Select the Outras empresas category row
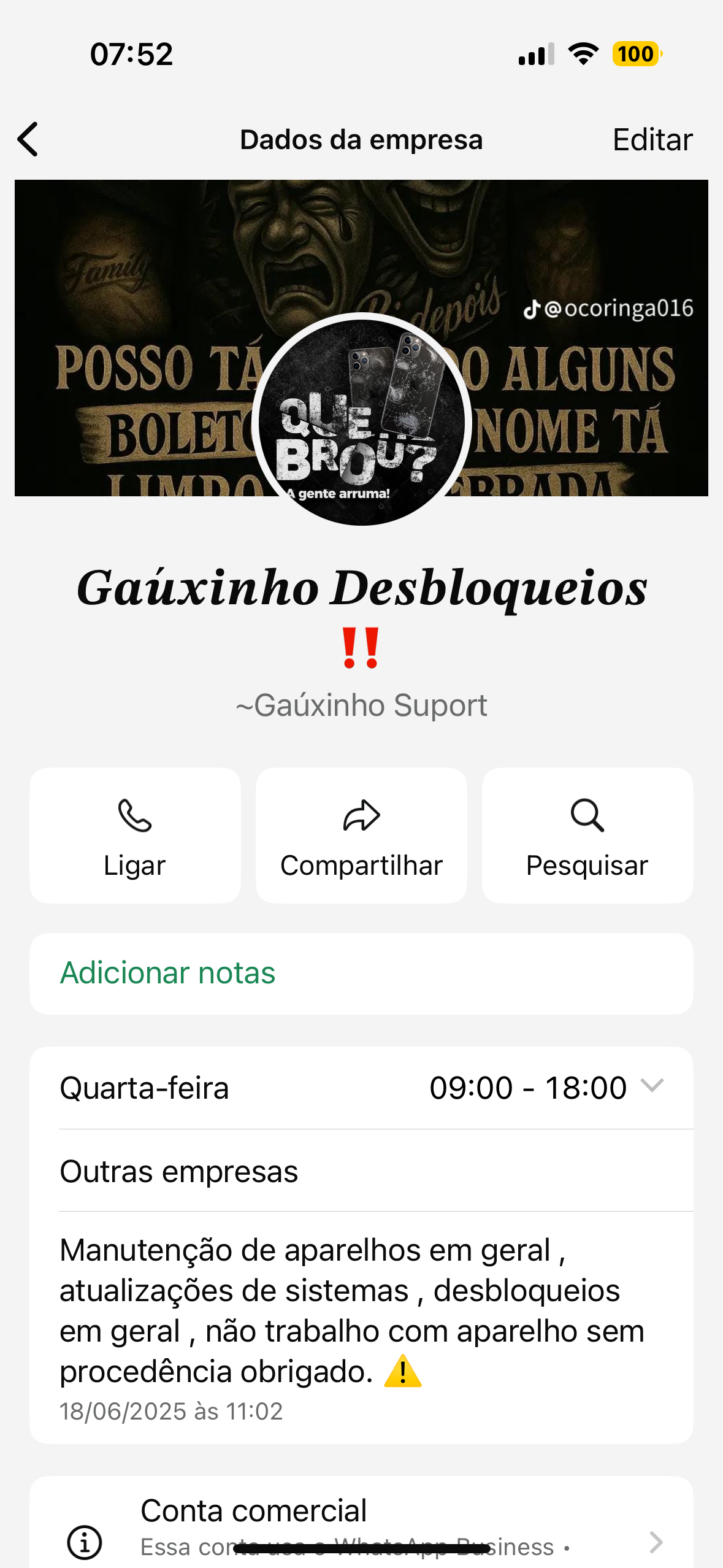This screenshot has width=723, height=1568. (x=178, y=1170)
